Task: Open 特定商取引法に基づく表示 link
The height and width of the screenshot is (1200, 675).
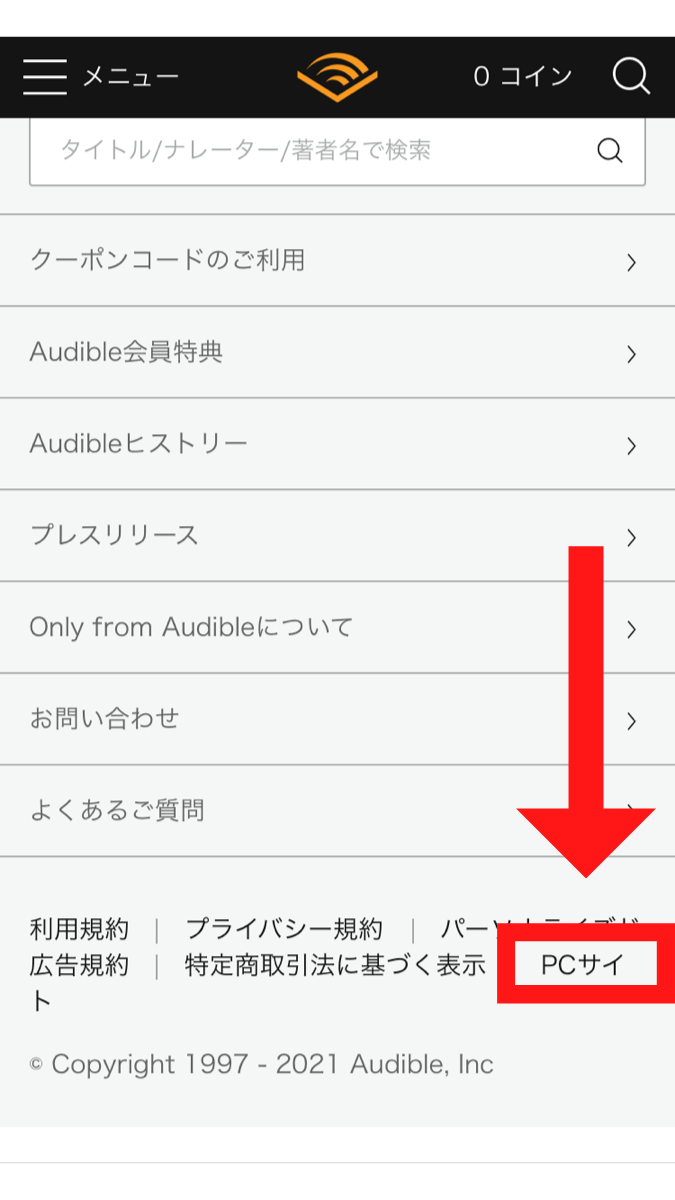Action: click(x=335, y=965)
